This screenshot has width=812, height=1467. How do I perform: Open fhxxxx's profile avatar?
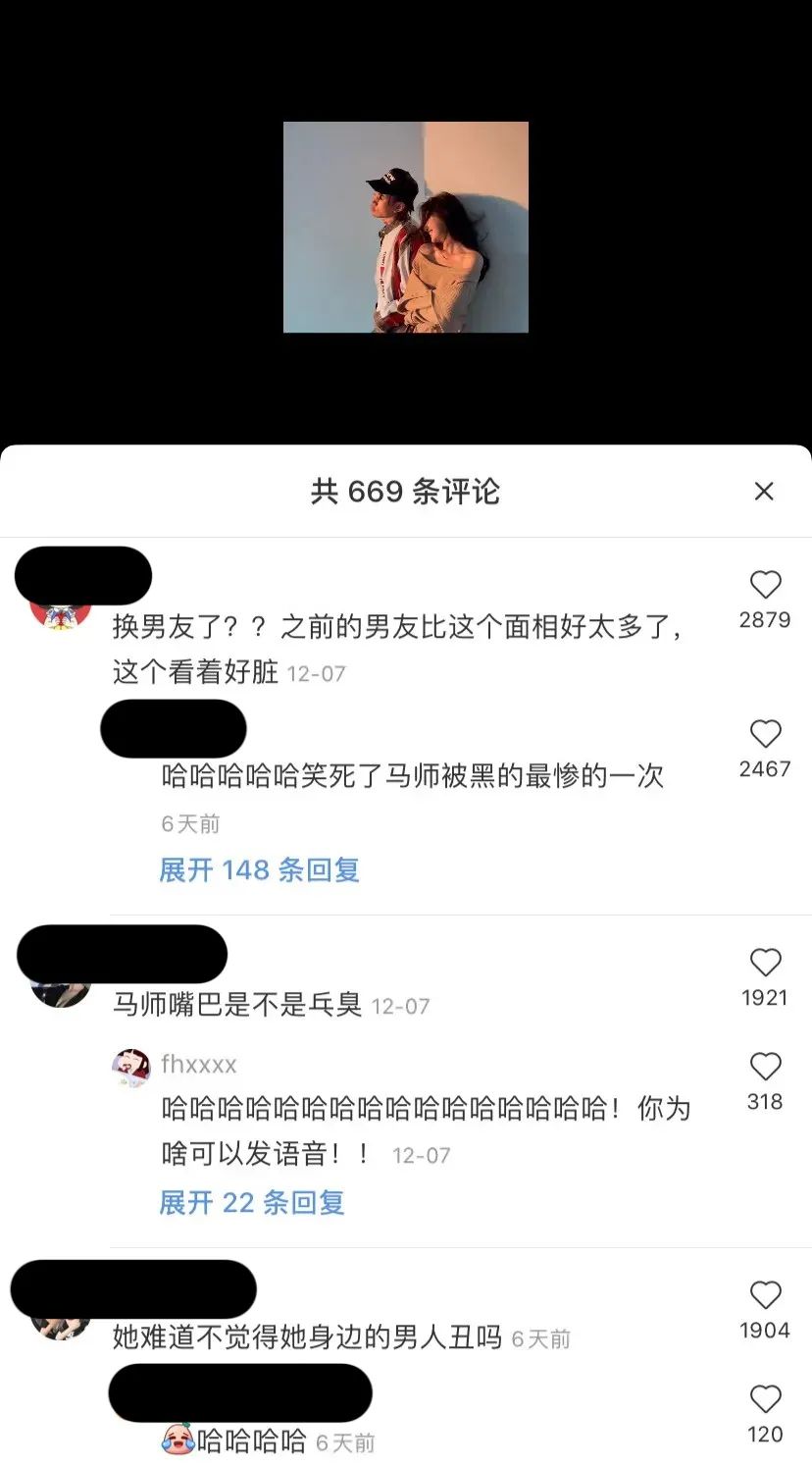point(131,1068)
